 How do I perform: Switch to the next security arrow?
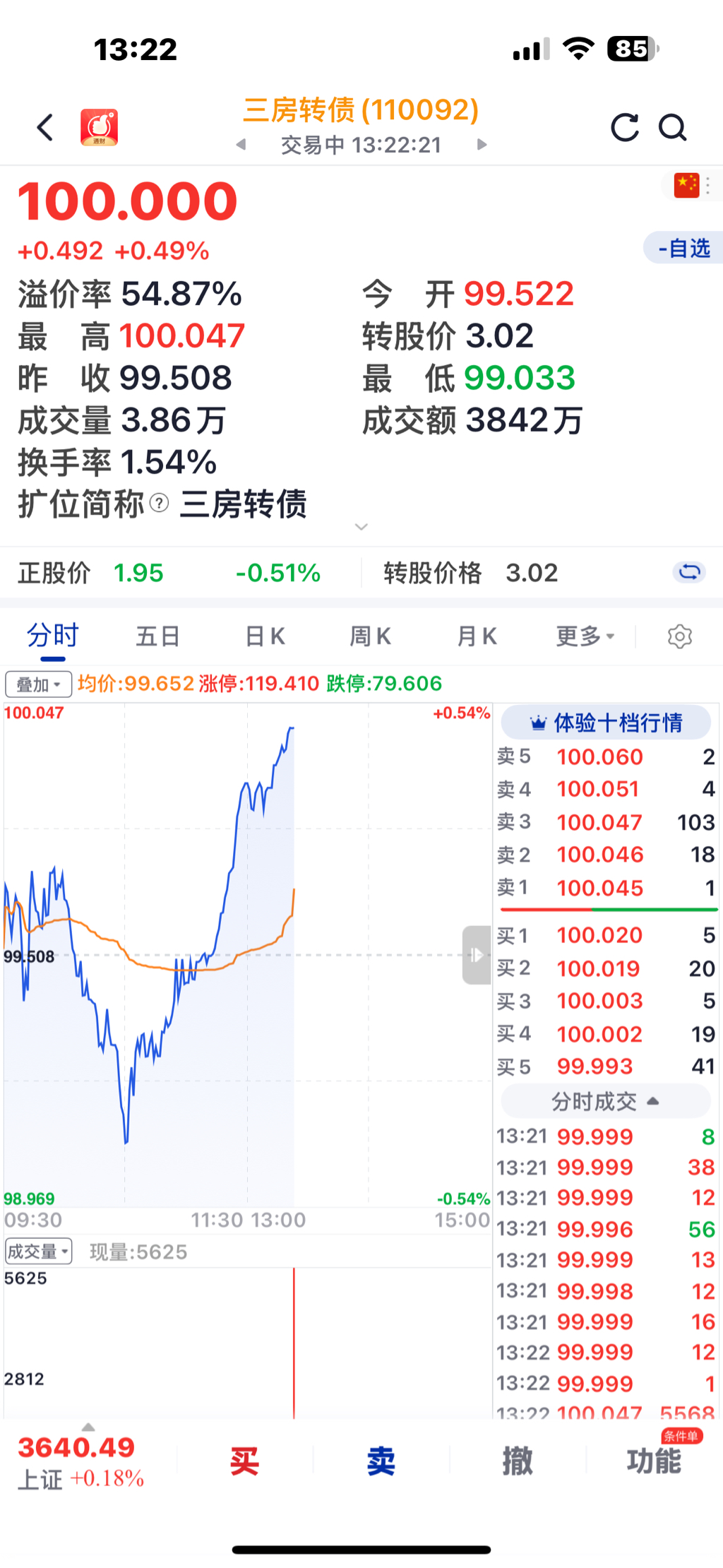pyautogui.click(x=482, y=145)
